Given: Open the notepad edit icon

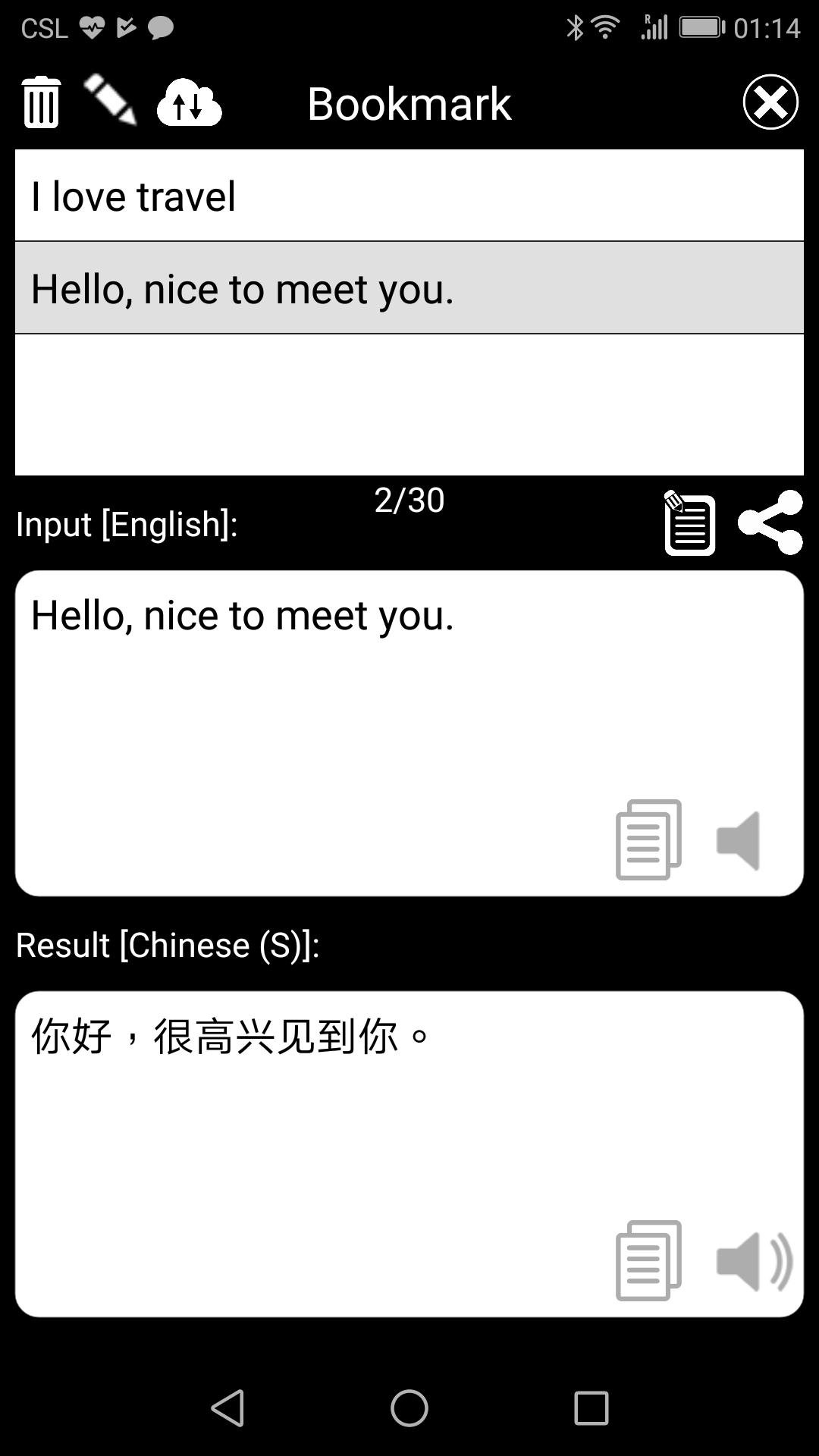Looking at the screenshot, I should (x=689, y=523).
